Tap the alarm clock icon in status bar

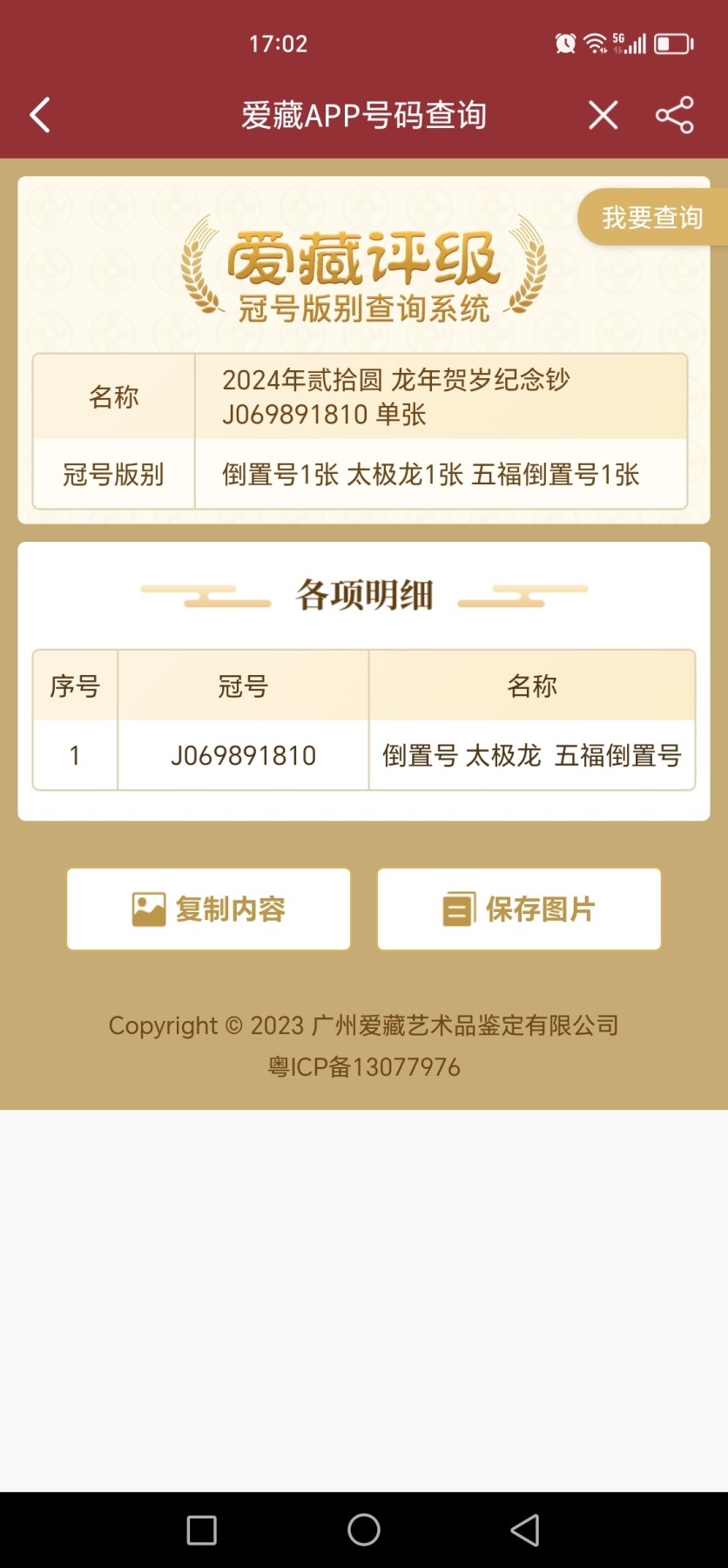click(565, 43)
